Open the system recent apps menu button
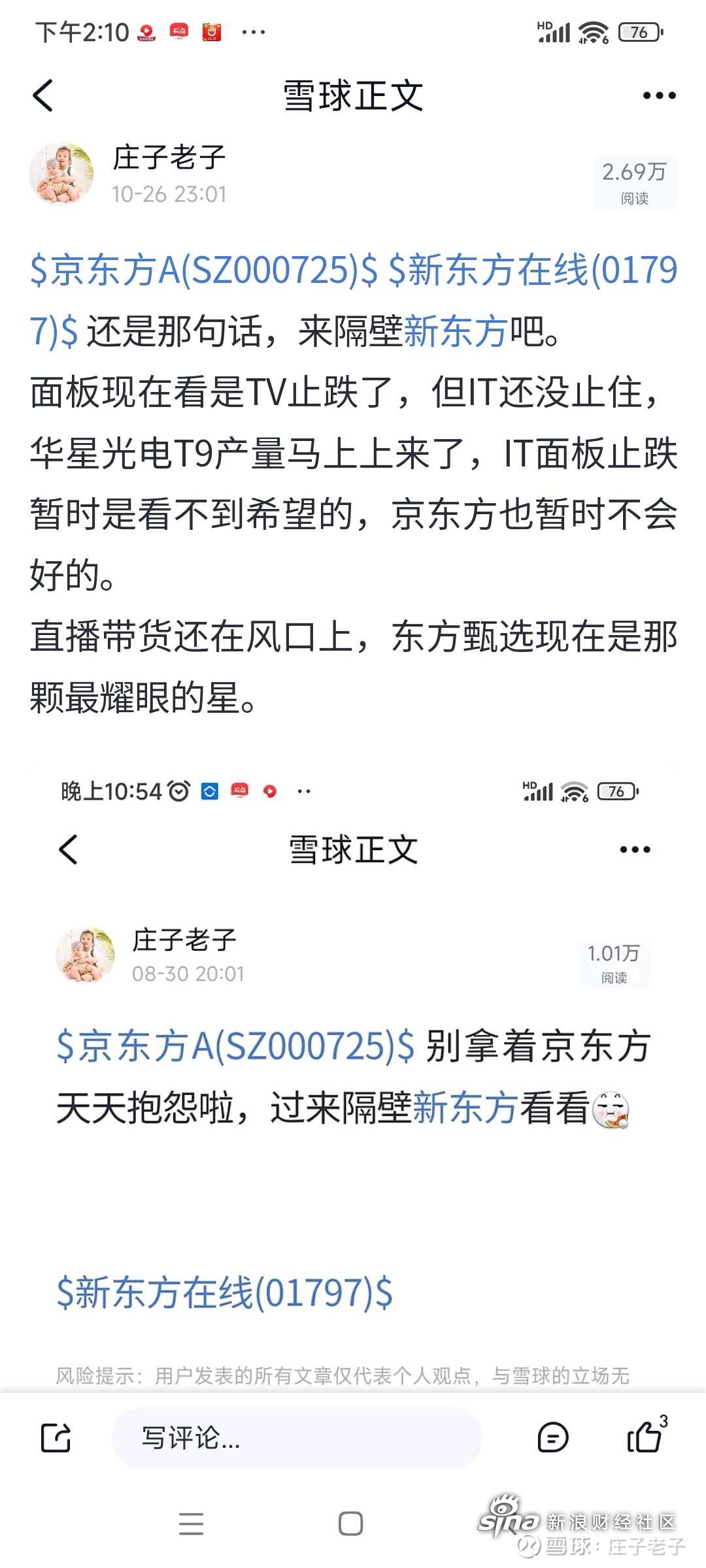 tap(191, 1524)
